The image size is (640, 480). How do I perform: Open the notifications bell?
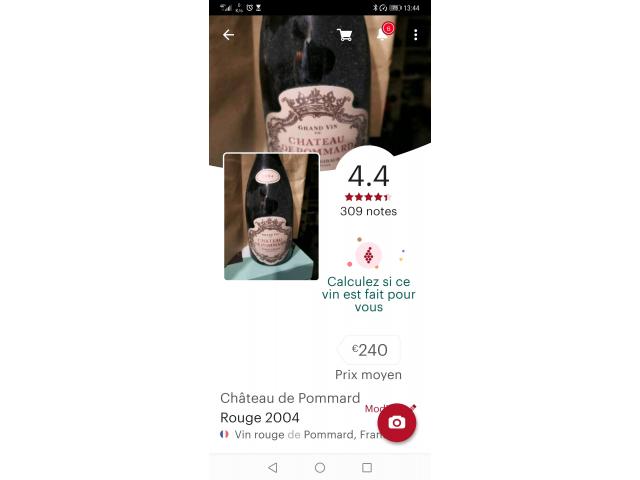[x=382, y=35]
